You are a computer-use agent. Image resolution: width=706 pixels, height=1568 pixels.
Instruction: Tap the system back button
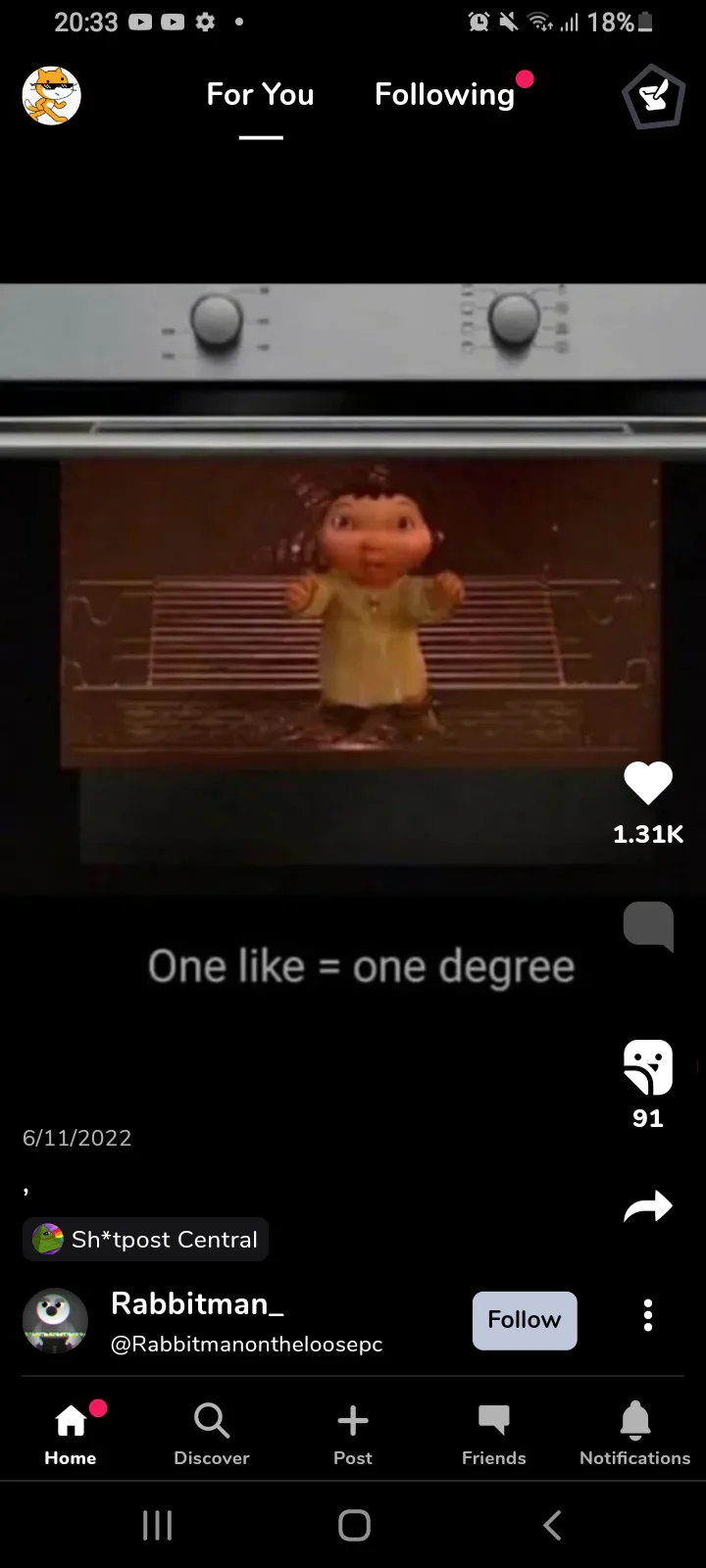tap(552, 1525)
